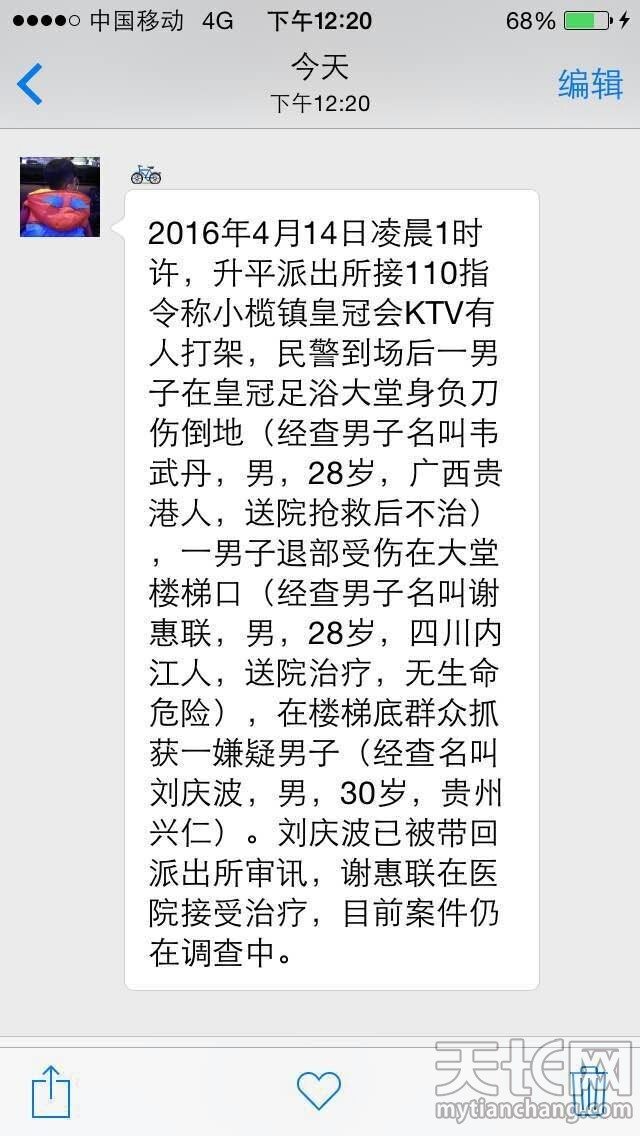Favorite this photo with the heart
Screen dimensions: 640x1136
point(319,1090)
